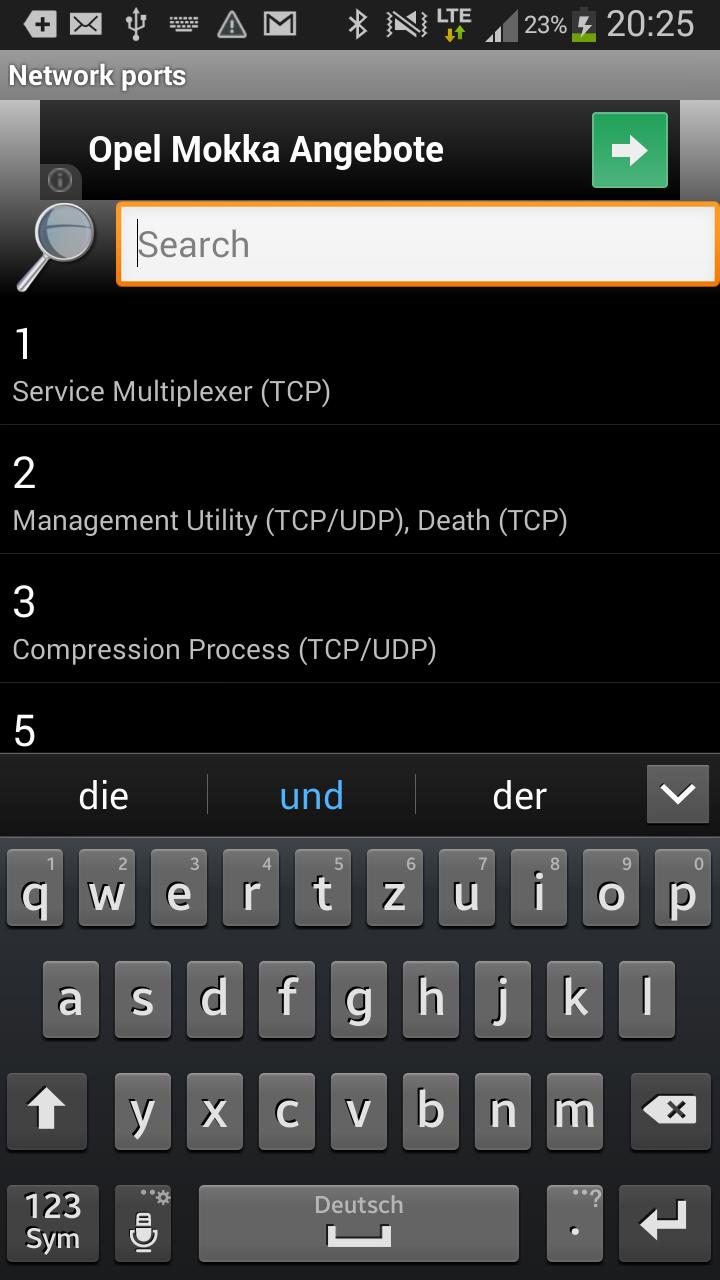Tap the Search input field
The width and height of the screenshot is (720, 1280).
click(x=418, y=245)
